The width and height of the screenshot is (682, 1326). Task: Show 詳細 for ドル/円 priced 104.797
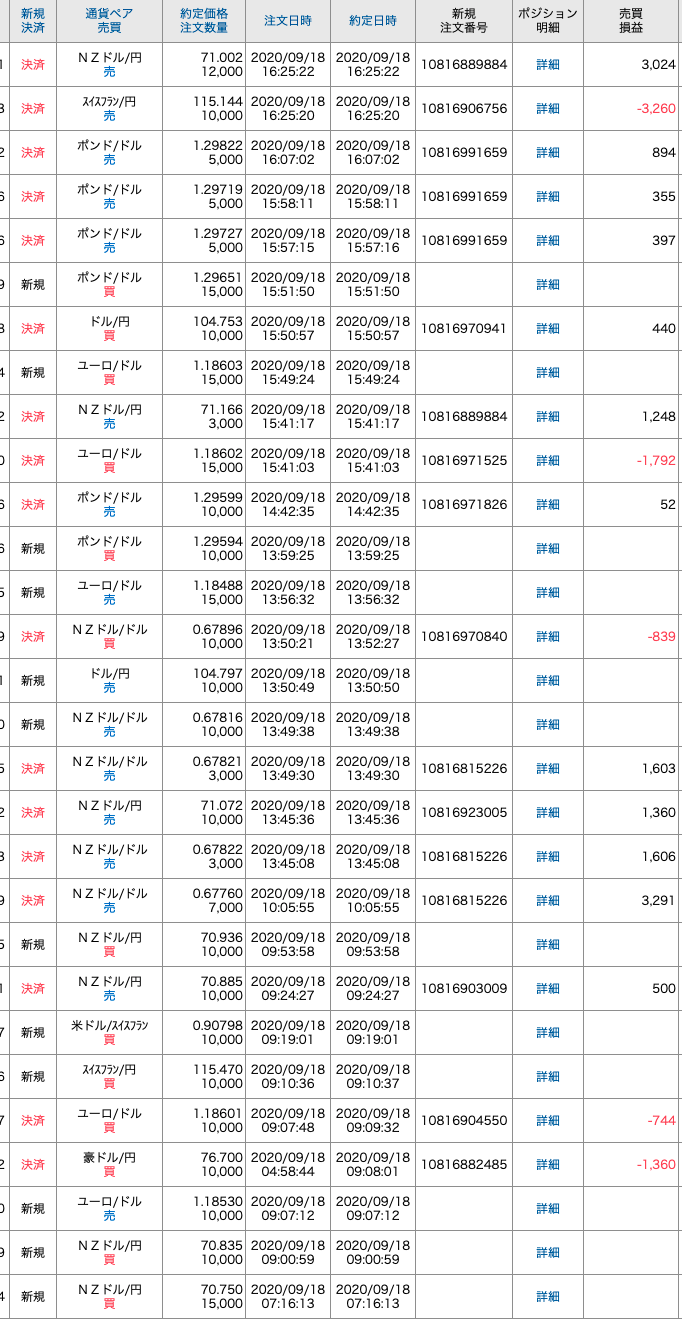[x=548, y=680]
